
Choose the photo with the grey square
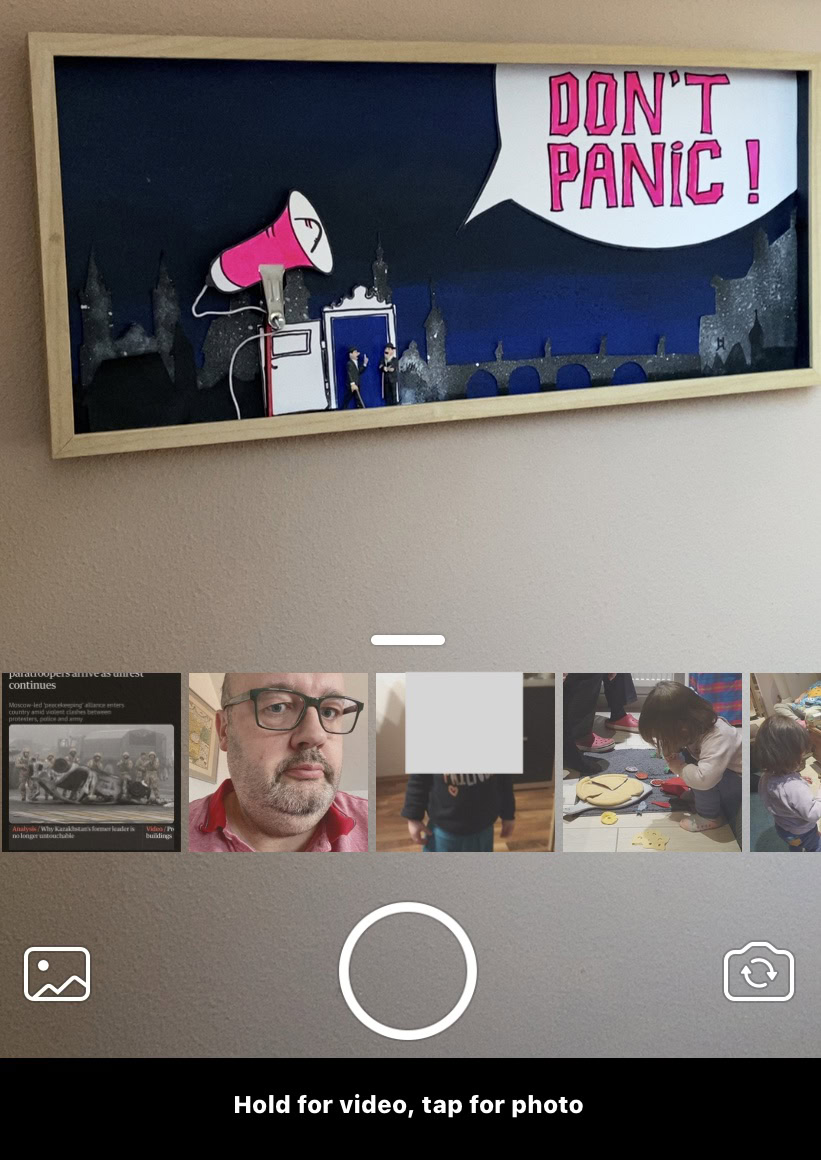[465, 762]
